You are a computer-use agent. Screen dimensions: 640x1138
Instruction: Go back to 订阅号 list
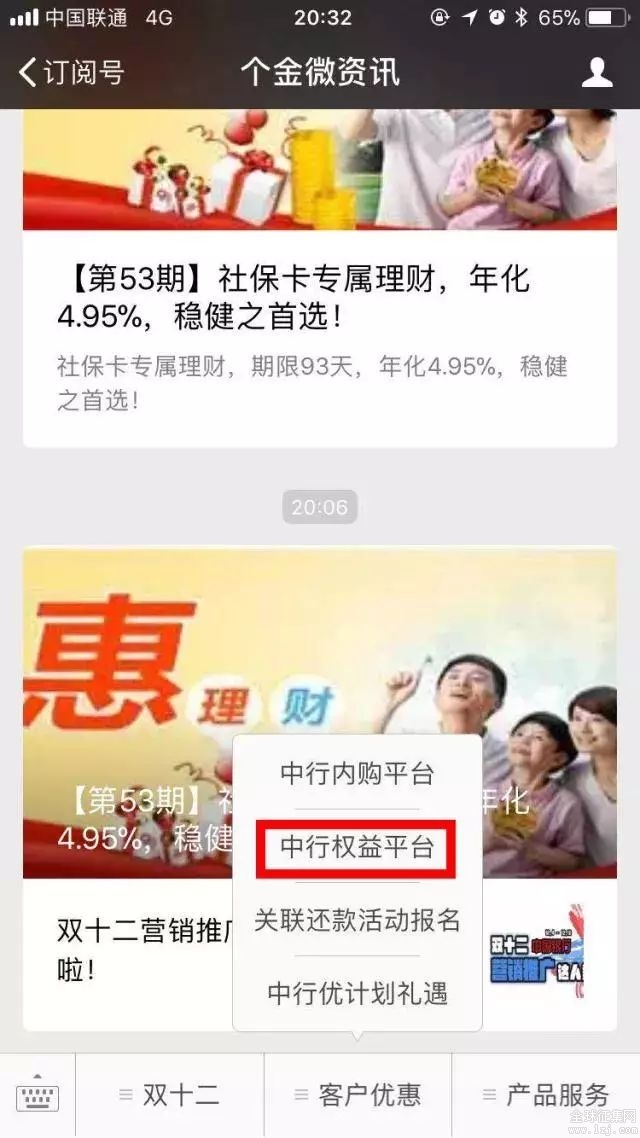click(x=72, y=72)
